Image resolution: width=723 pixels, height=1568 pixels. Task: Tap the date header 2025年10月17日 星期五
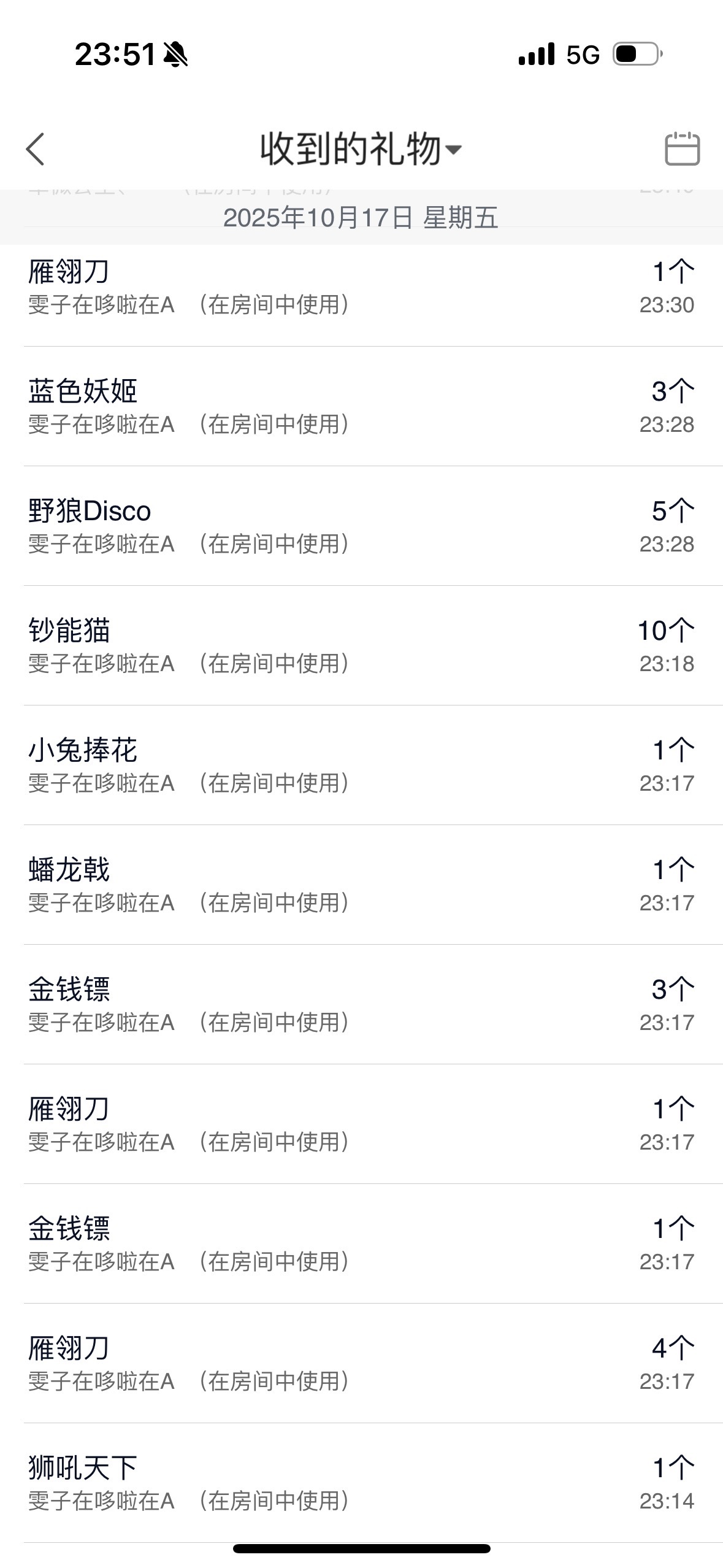361,216
